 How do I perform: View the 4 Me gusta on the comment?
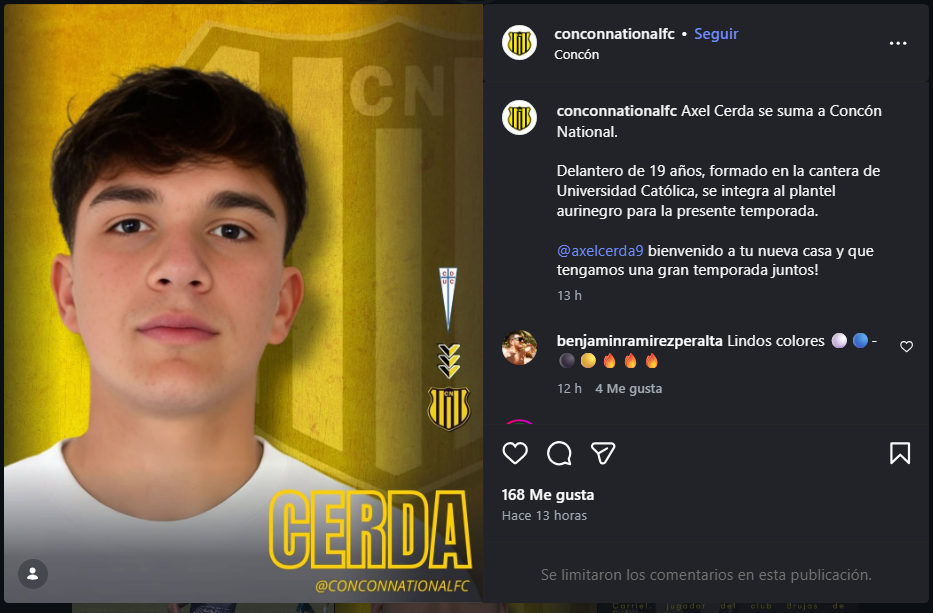(628, 388)
